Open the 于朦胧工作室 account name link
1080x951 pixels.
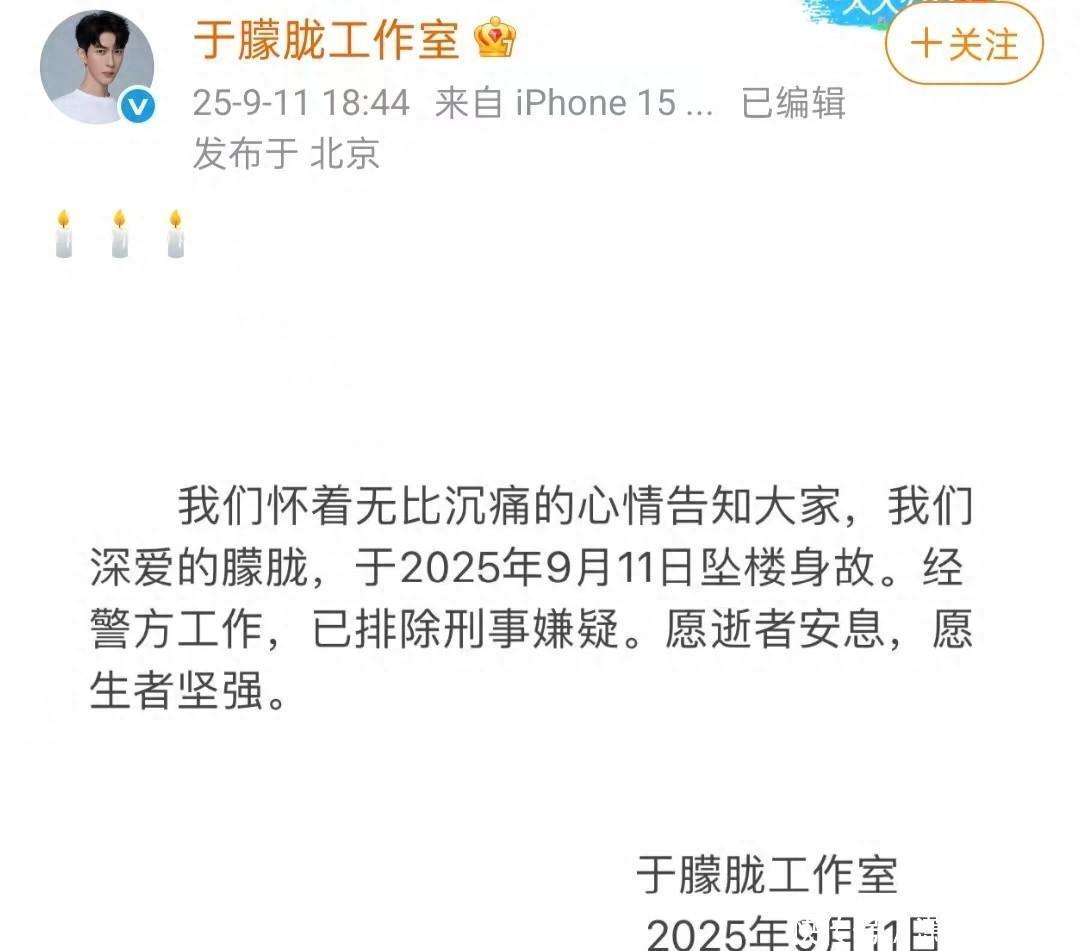point(326,40)
